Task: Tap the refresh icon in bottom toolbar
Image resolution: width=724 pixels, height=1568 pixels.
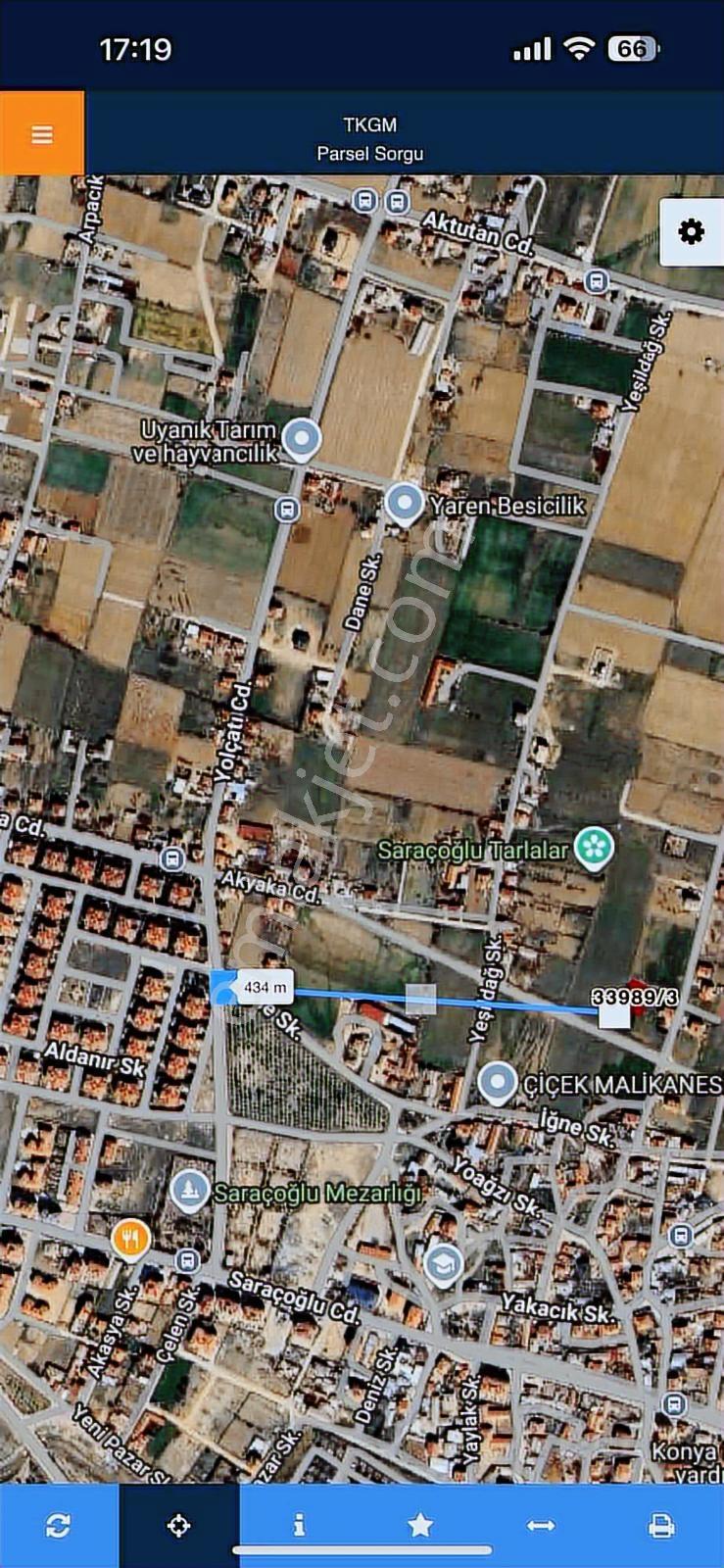Action: (x=59, y=1525)
